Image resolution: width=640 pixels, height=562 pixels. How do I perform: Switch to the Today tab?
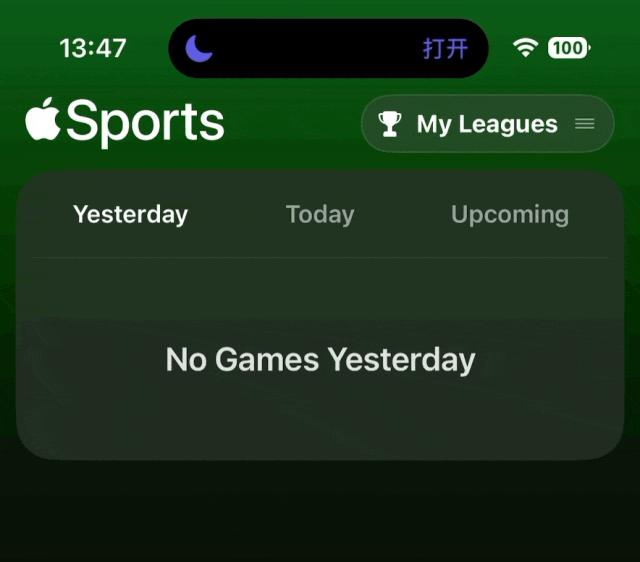tap(320, 214)
